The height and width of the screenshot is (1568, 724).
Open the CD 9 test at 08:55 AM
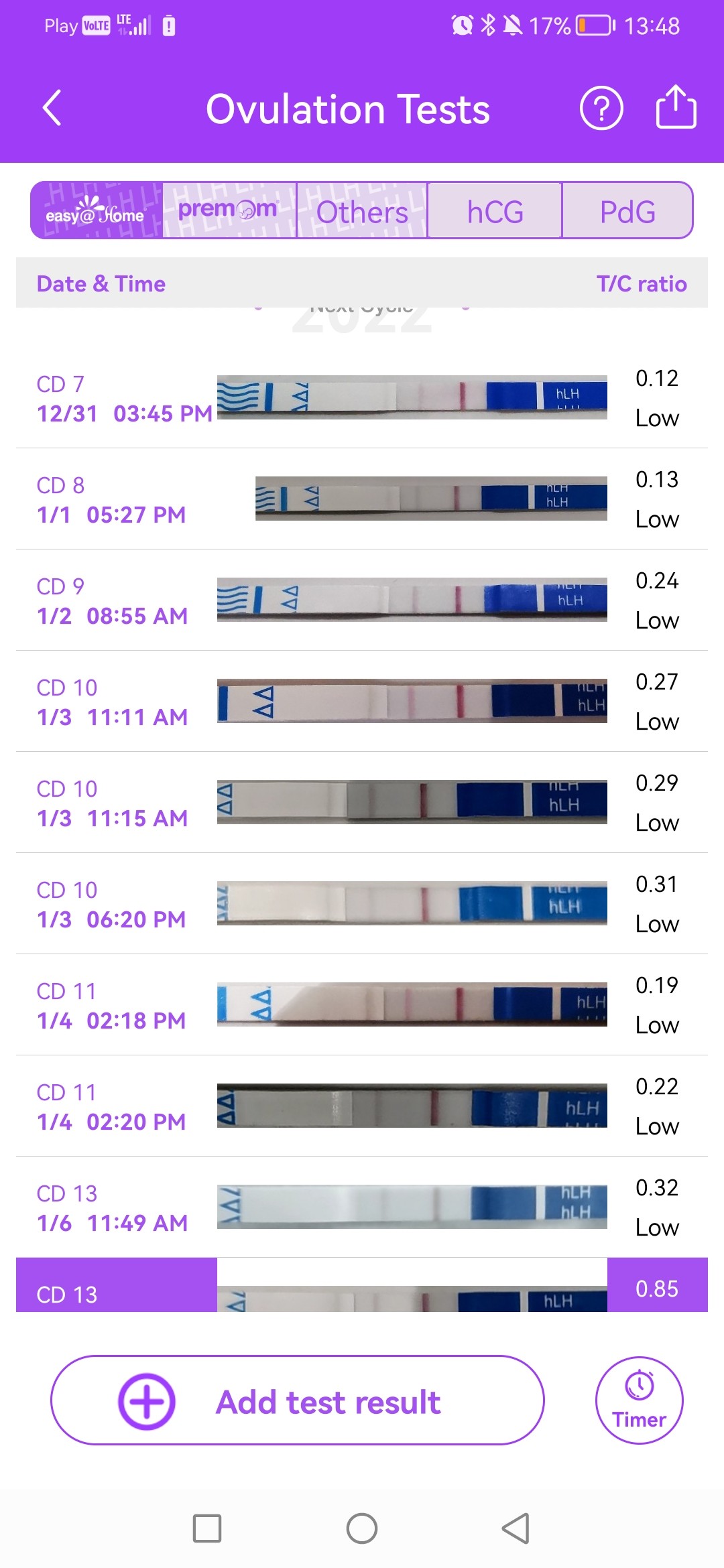pyautogui.click(x=362, y=600)
